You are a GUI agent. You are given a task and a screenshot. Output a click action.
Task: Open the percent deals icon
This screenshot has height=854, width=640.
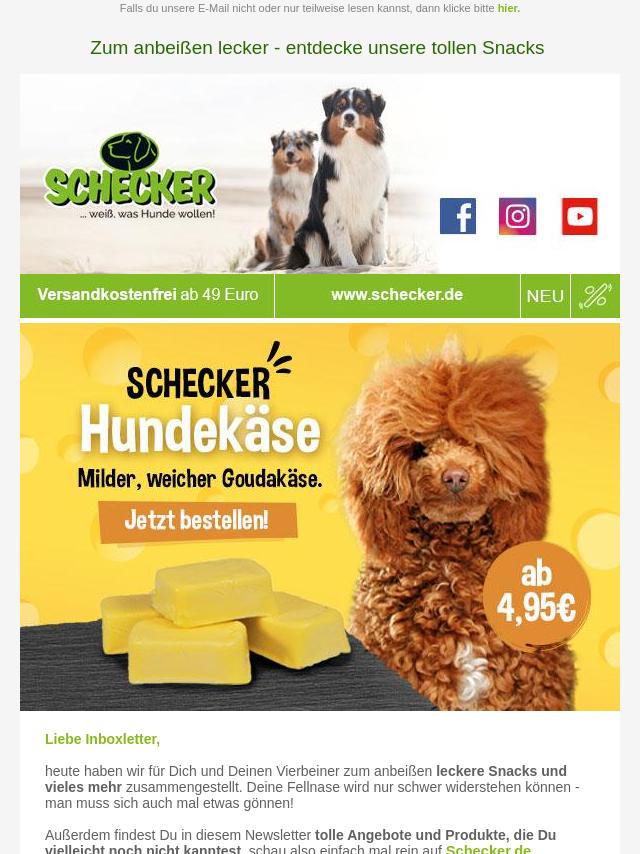point(595,296)
